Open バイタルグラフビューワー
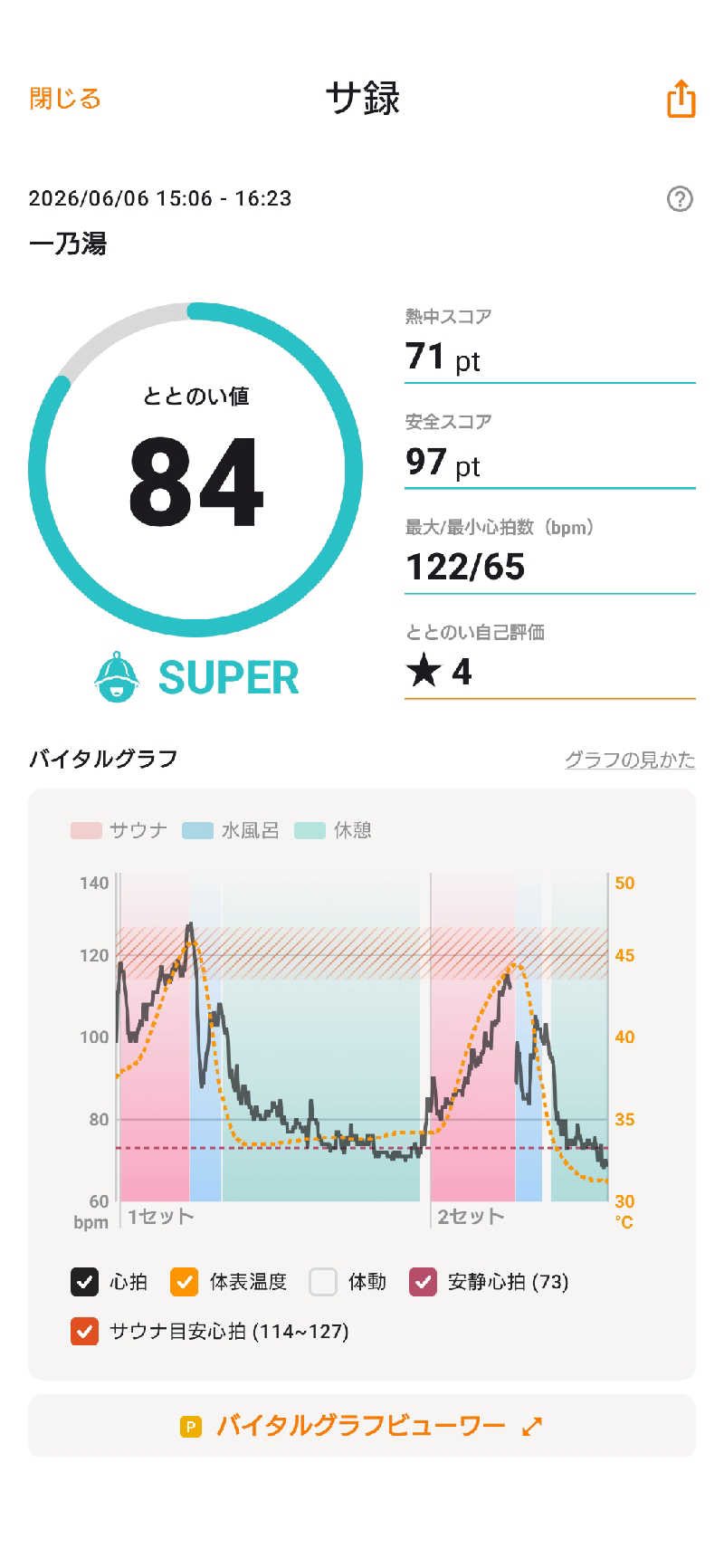Viewport: 724px width, 1568px height. [x=362, y=1426]
